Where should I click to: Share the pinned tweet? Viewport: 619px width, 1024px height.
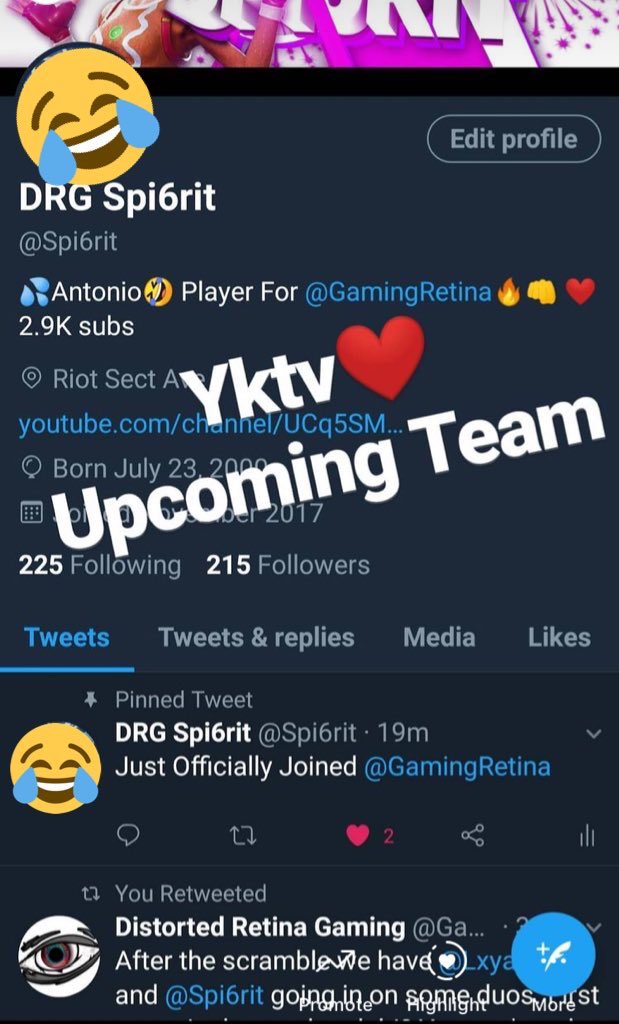[473, 835]
